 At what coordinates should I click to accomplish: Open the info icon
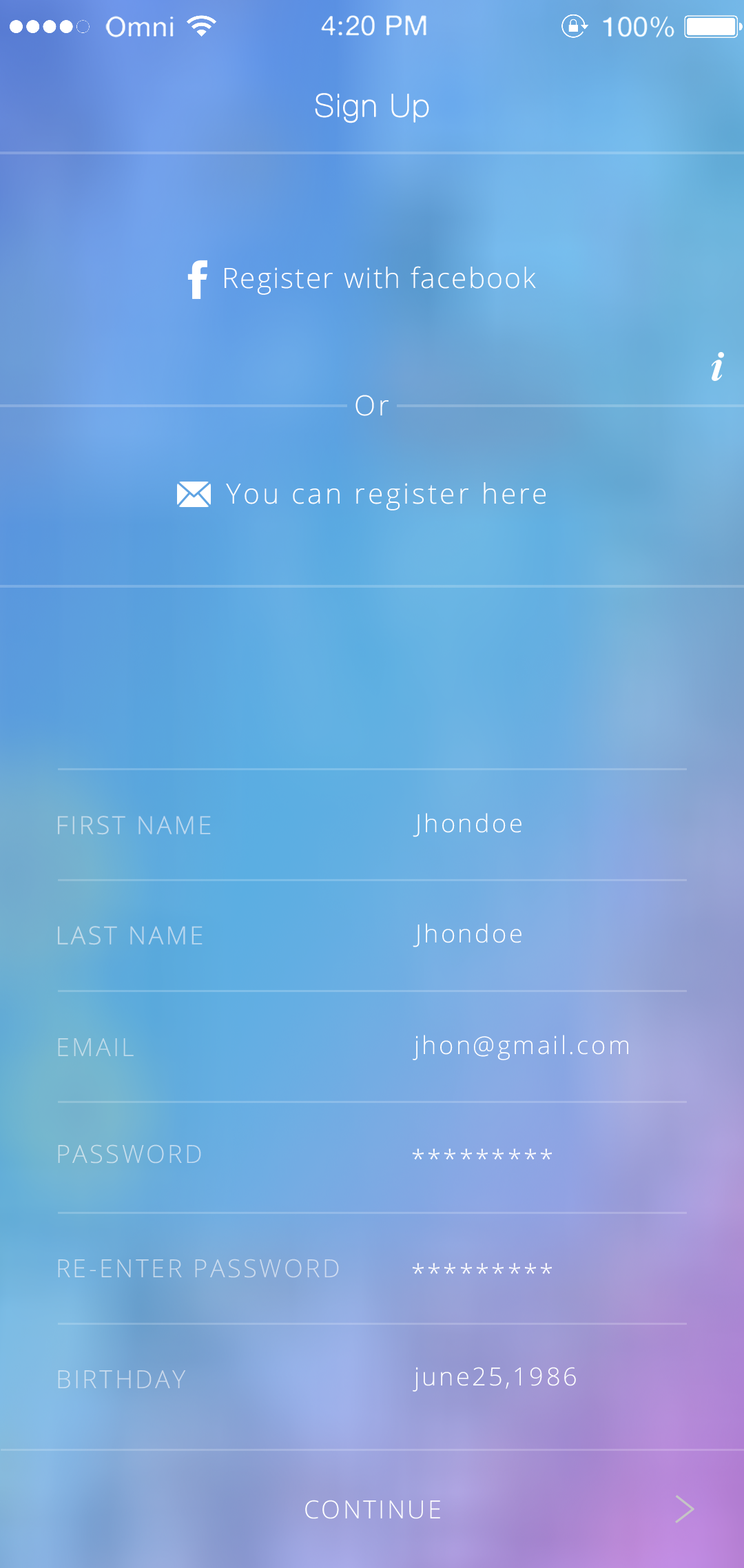[717, 367]
